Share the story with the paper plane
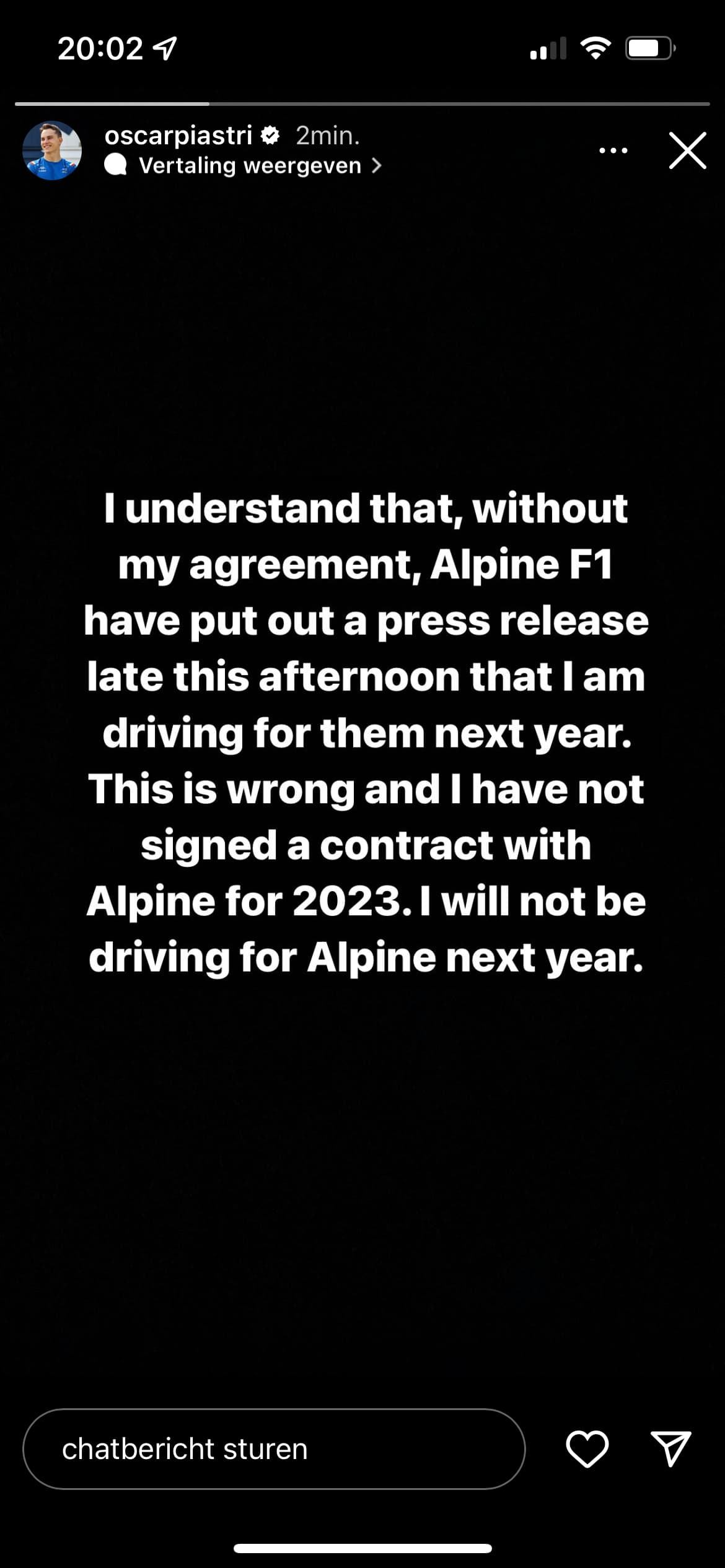Image resolution: width=725 pixels, height=1568 pixels. (x=670, y=1449)
